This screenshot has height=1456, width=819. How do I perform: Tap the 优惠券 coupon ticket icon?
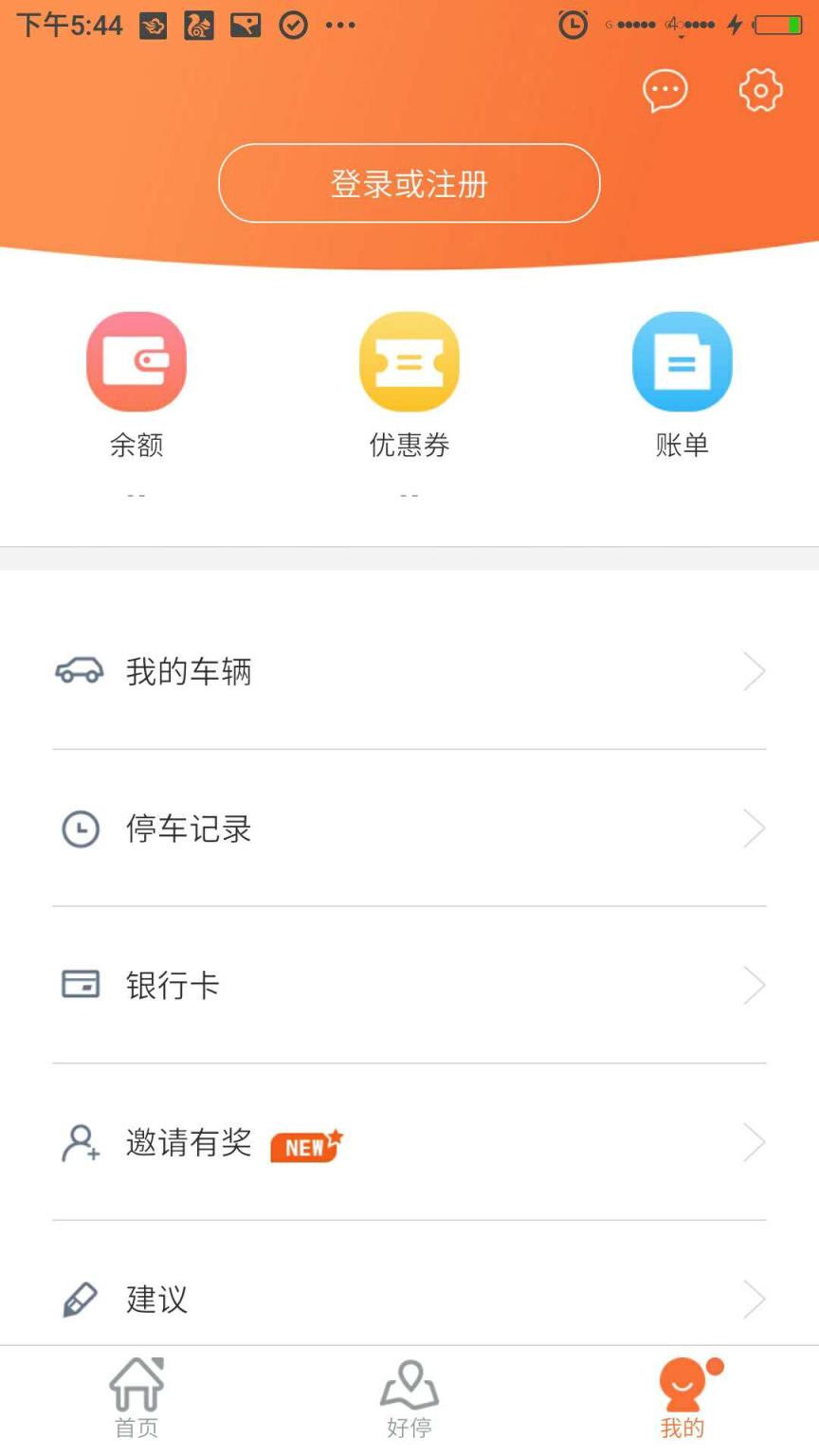tap(409, 360)
